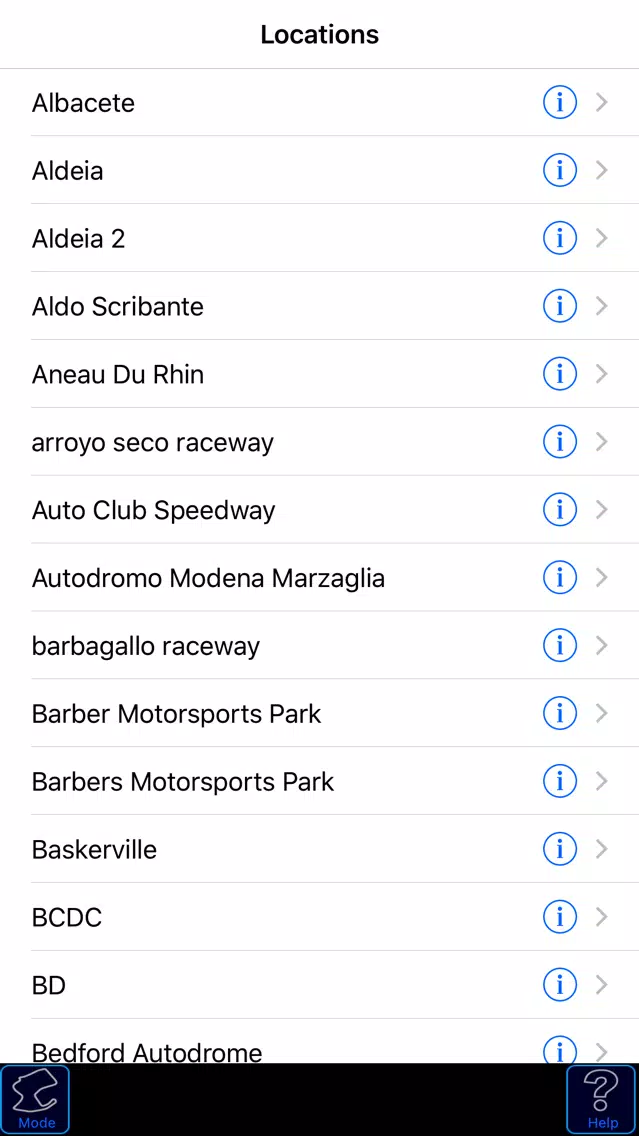639x1136 pixels.
Task: Open Auto Club Speedway
Action: [320, 510]
